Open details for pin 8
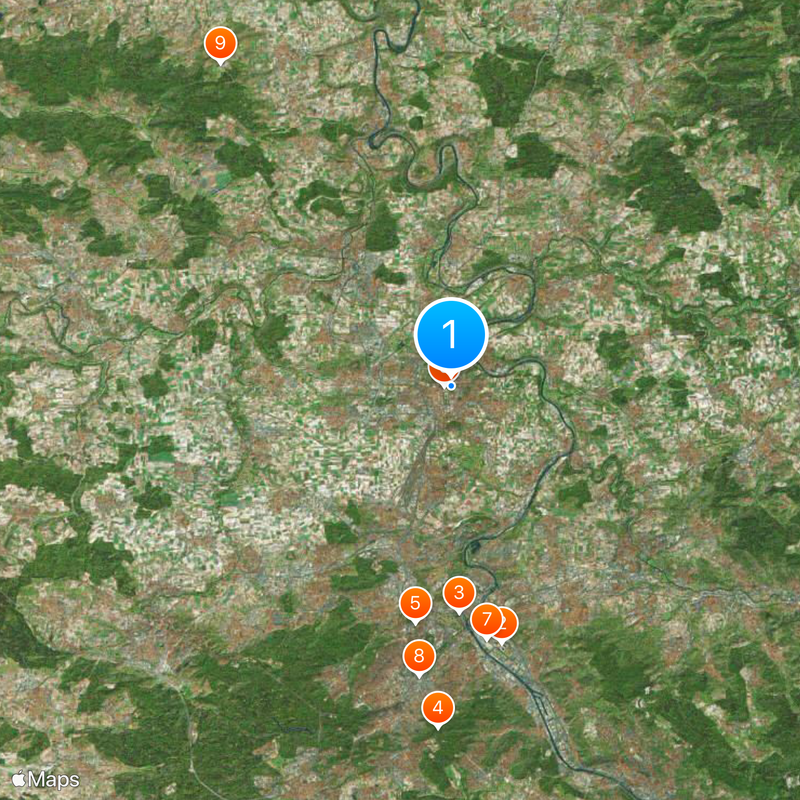 coord(419,656)
